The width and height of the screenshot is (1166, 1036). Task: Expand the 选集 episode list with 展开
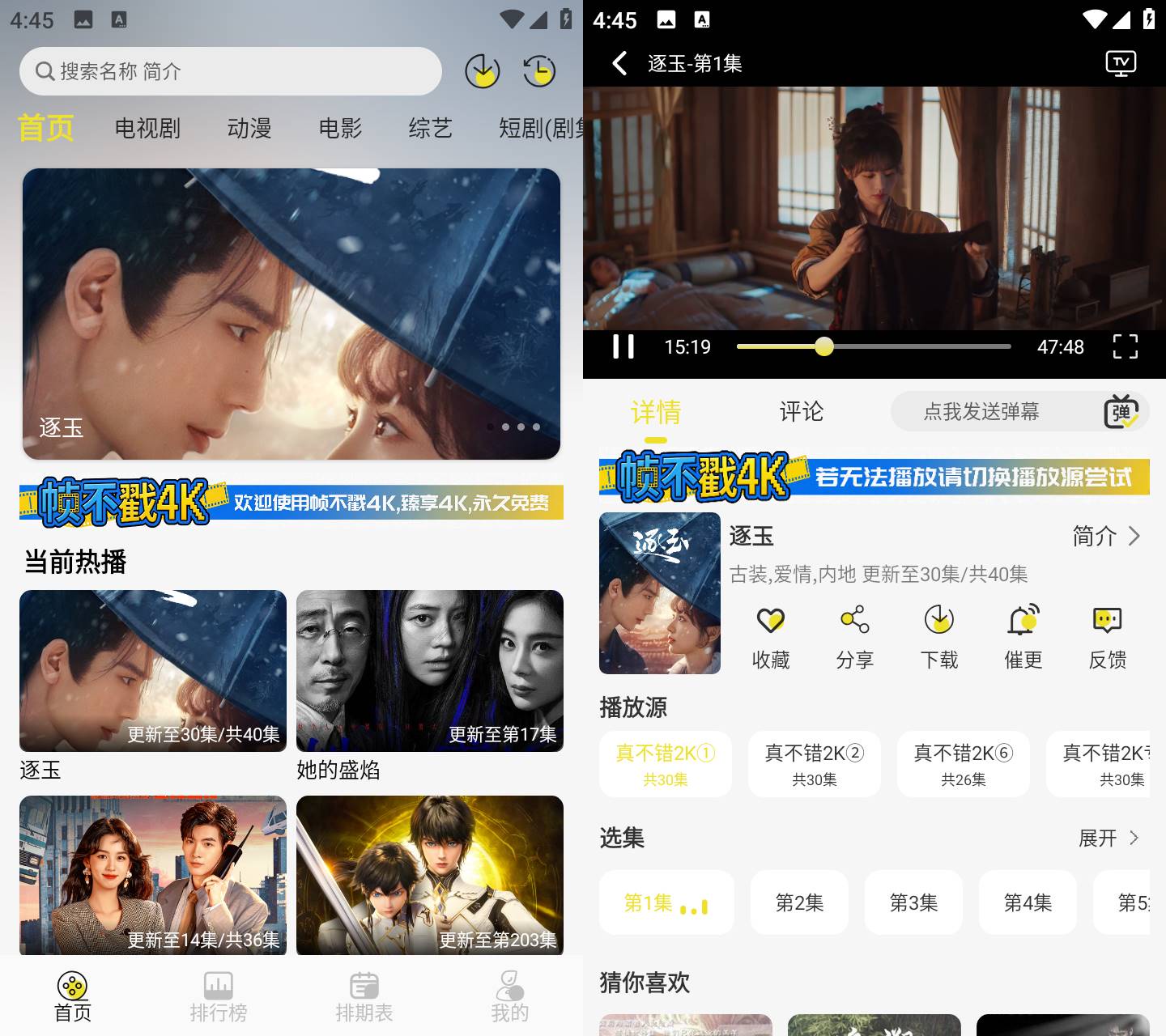tap(1109, 838)
